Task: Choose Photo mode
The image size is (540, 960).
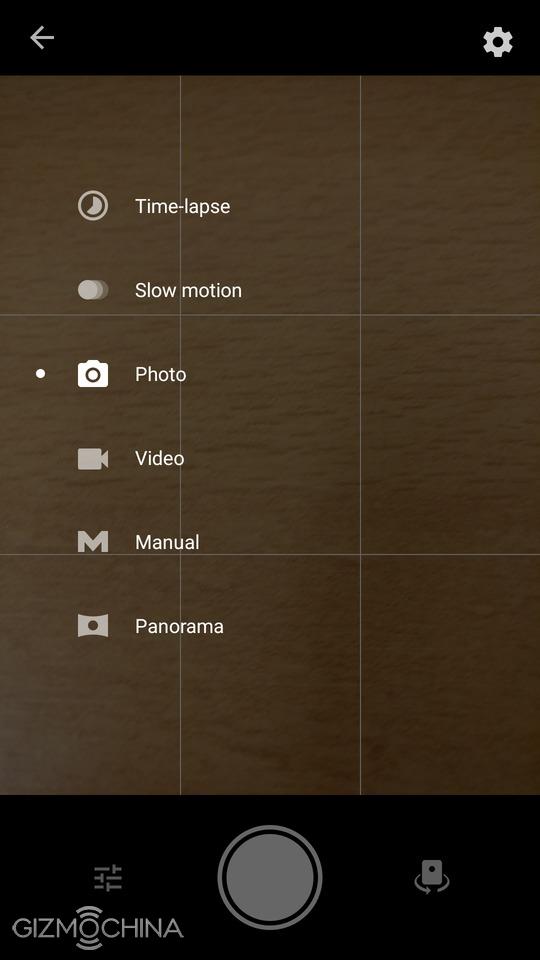Action: pyautogui.click(x=132, y=374)
